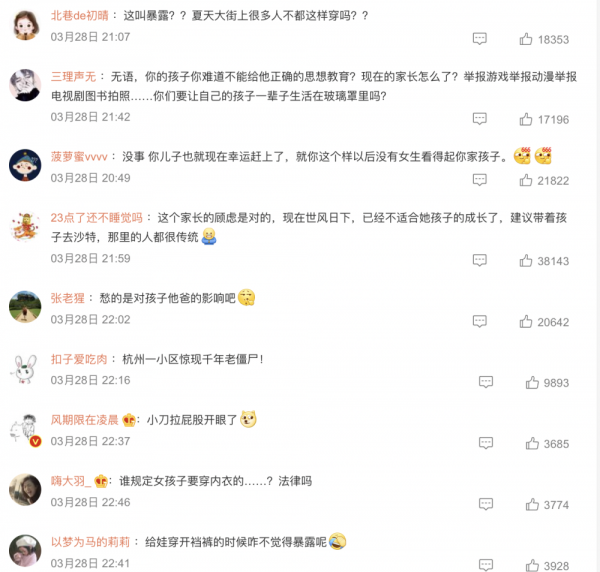Reply to 扣子爱吃肉's comment
Screen dimensions: 600x572
coord(485,382)
